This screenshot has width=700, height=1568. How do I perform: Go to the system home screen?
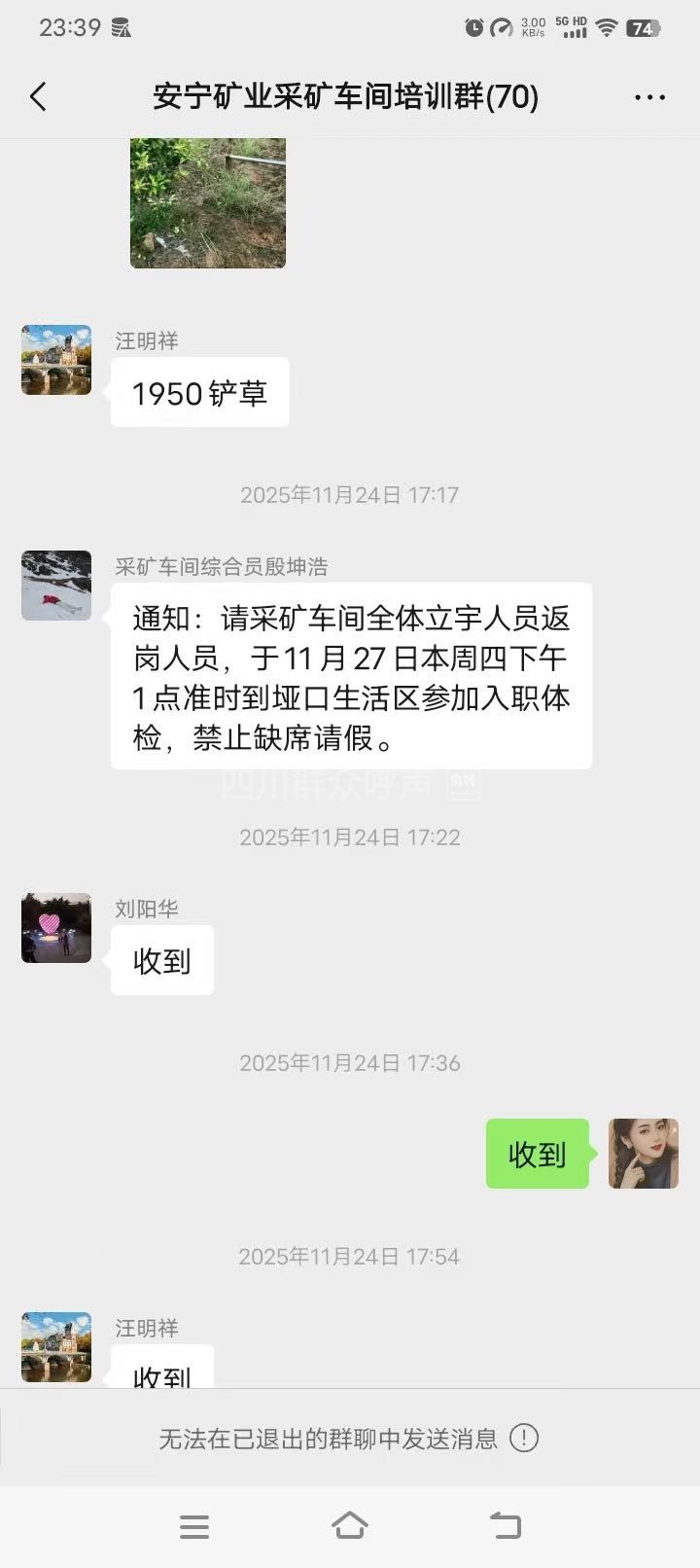tap(350, 1526)
